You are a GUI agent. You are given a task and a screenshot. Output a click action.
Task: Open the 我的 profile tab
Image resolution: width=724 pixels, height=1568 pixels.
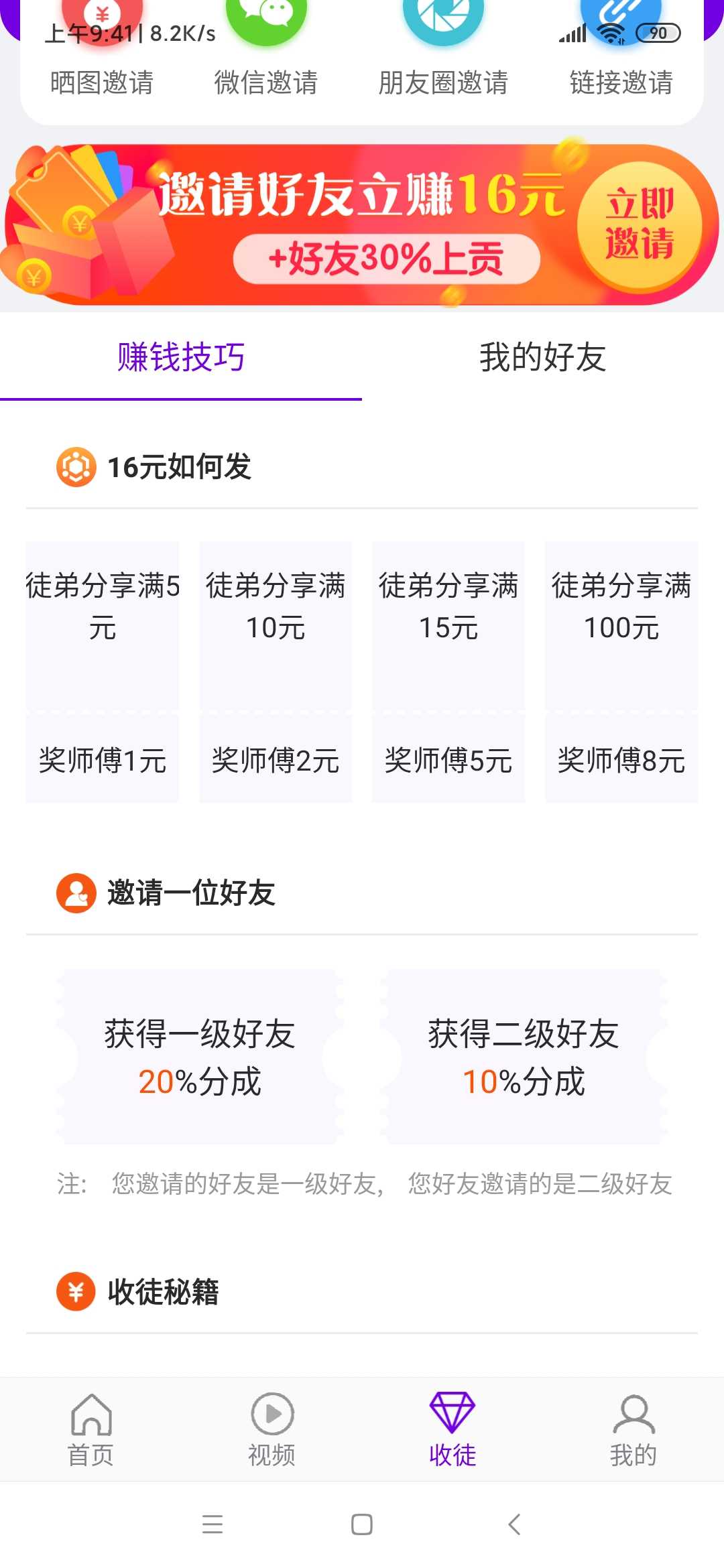click(633, 1430)
